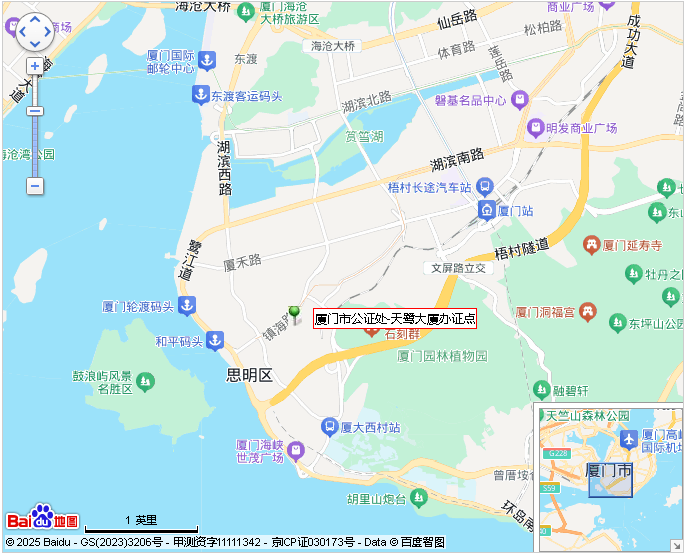Viewport: 690px width, 554px height.
Task: Pan the map up with the arrow
Action: pos(35,19)
